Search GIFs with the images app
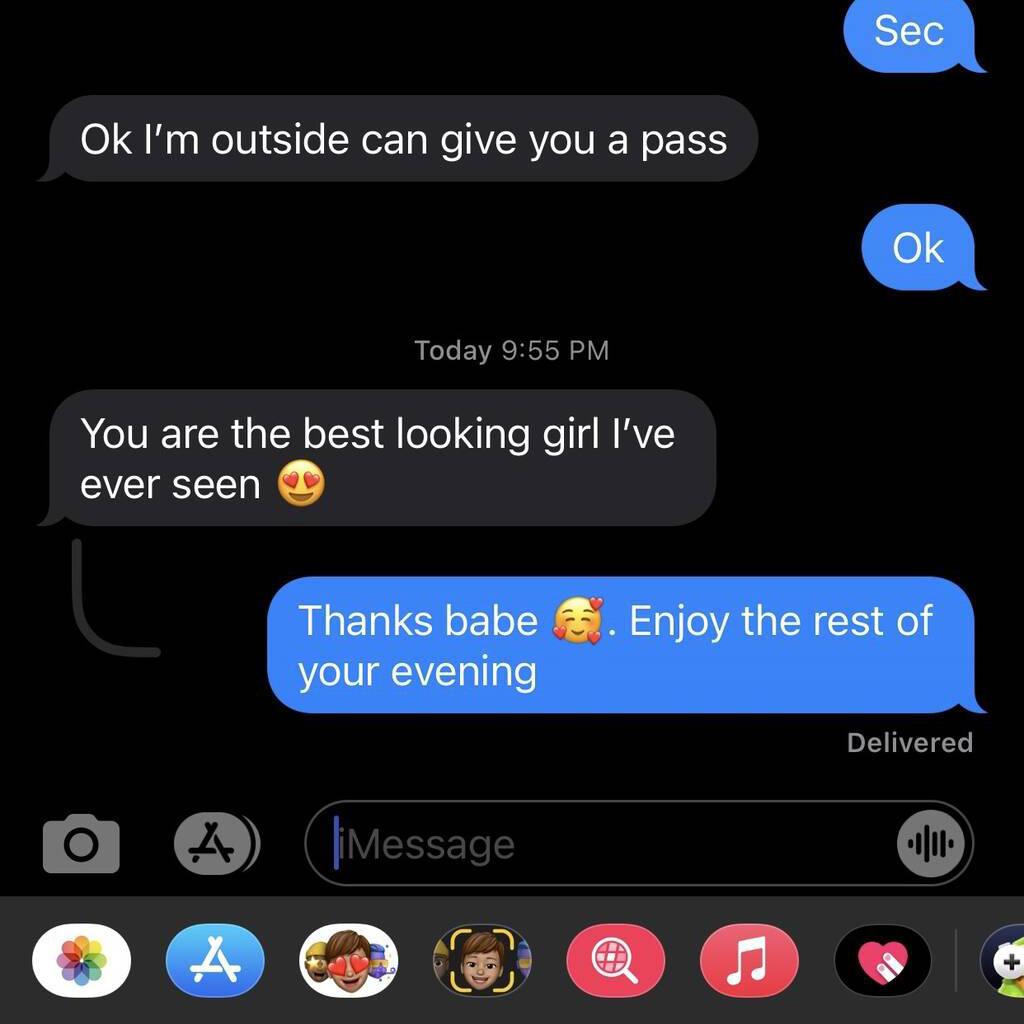 pos(615,962)
